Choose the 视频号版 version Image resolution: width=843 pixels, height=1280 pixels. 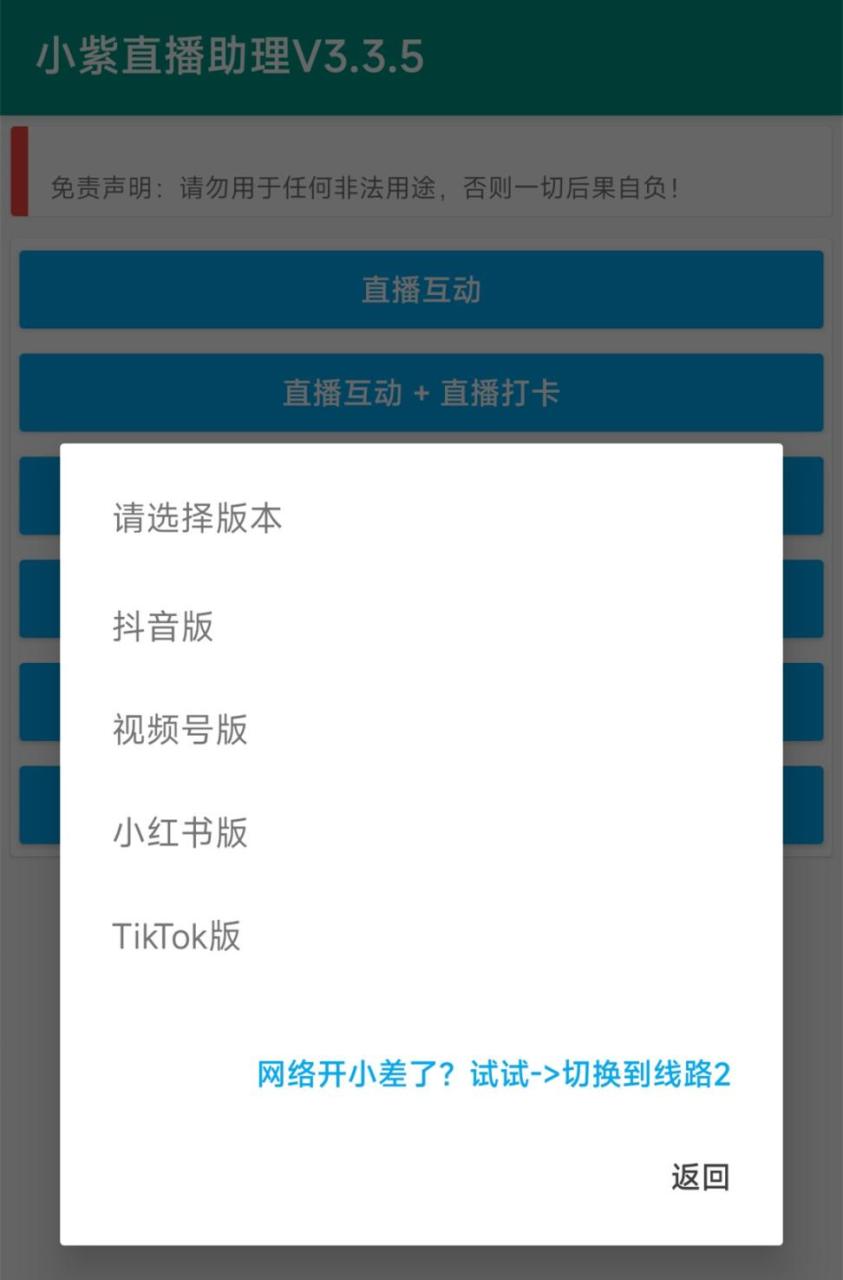click(180, 731)
